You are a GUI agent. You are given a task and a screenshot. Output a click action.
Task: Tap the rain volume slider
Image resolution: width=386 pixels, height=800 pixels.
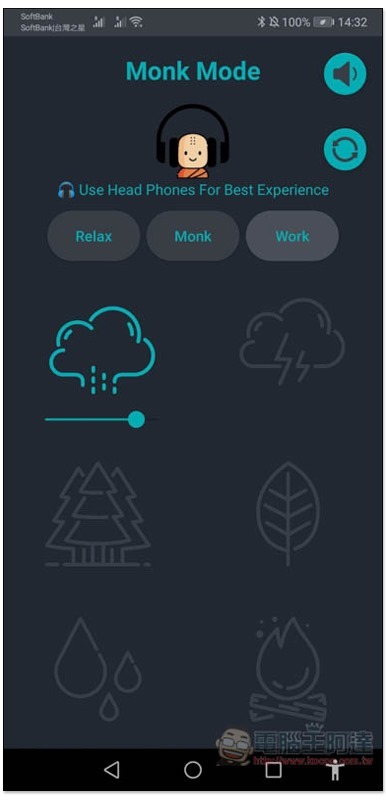pyautogui.click(x=101, y=419)
